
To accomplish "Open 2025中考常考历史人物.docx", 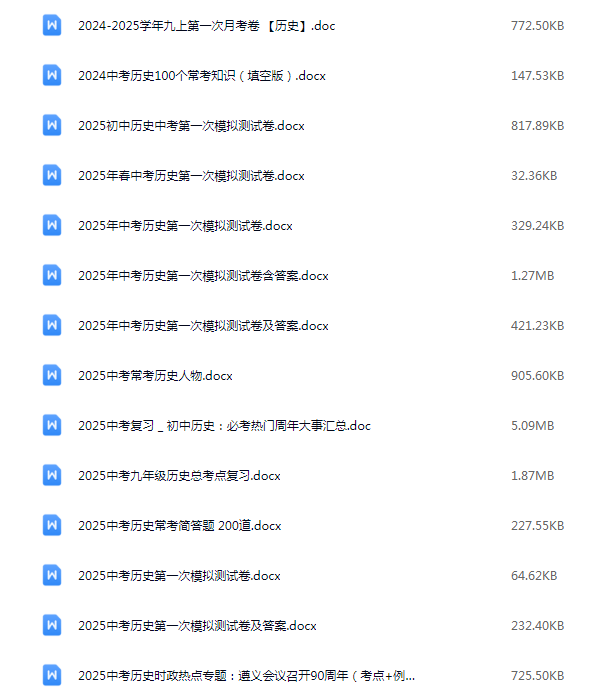I will pos(155,376).
